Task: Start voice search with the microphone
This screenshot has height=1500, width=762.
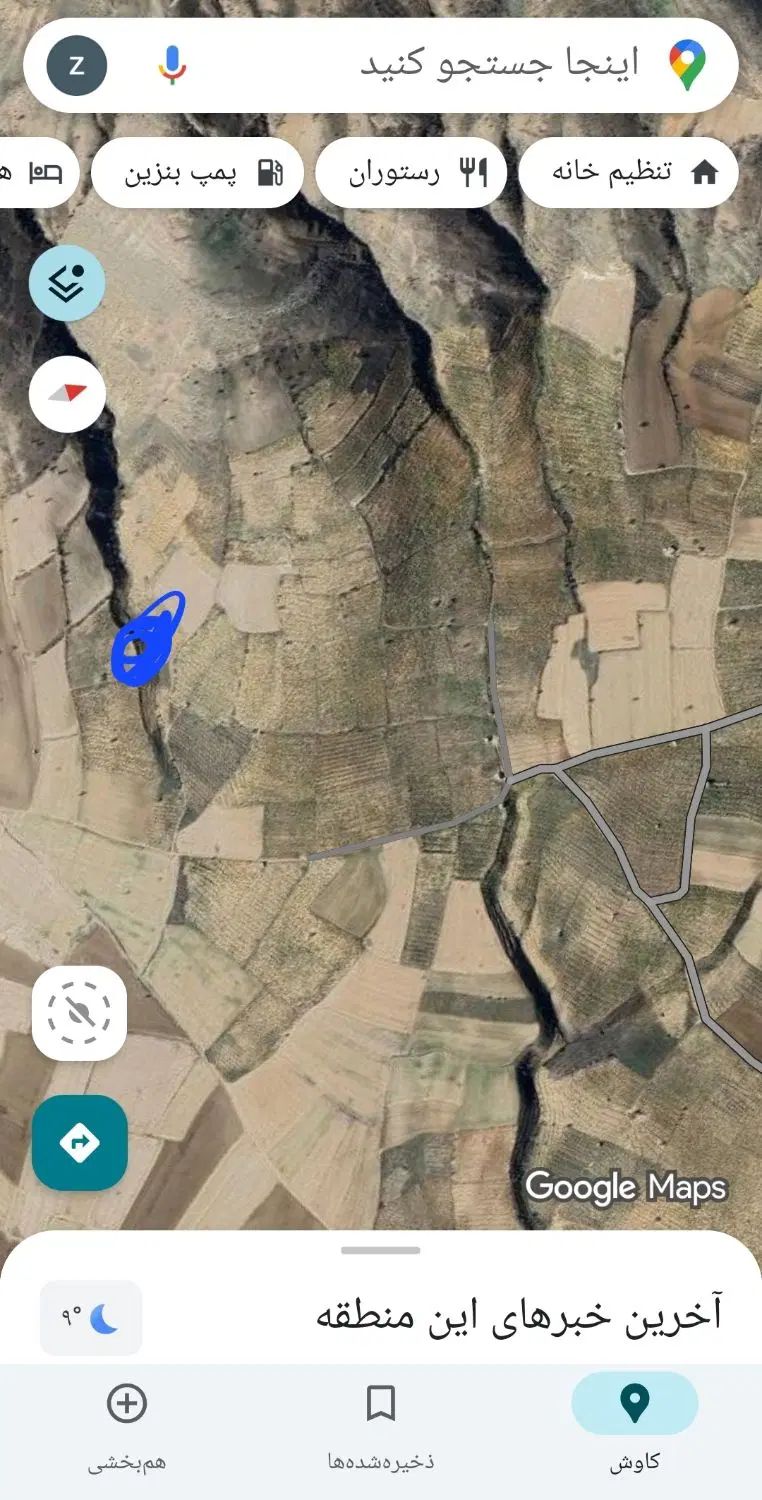Action: (172, 65)
